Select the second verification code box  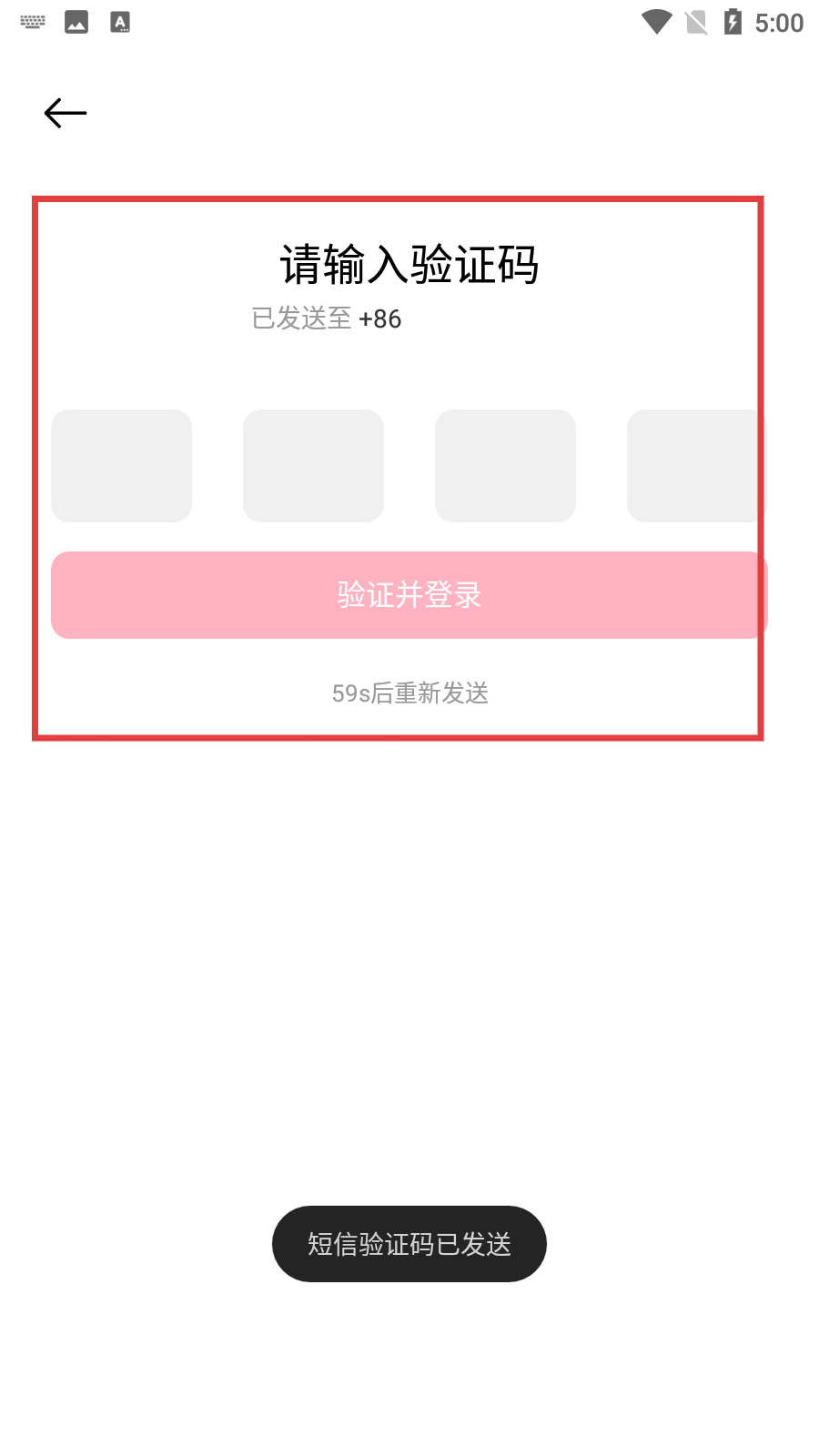point(313,466)
